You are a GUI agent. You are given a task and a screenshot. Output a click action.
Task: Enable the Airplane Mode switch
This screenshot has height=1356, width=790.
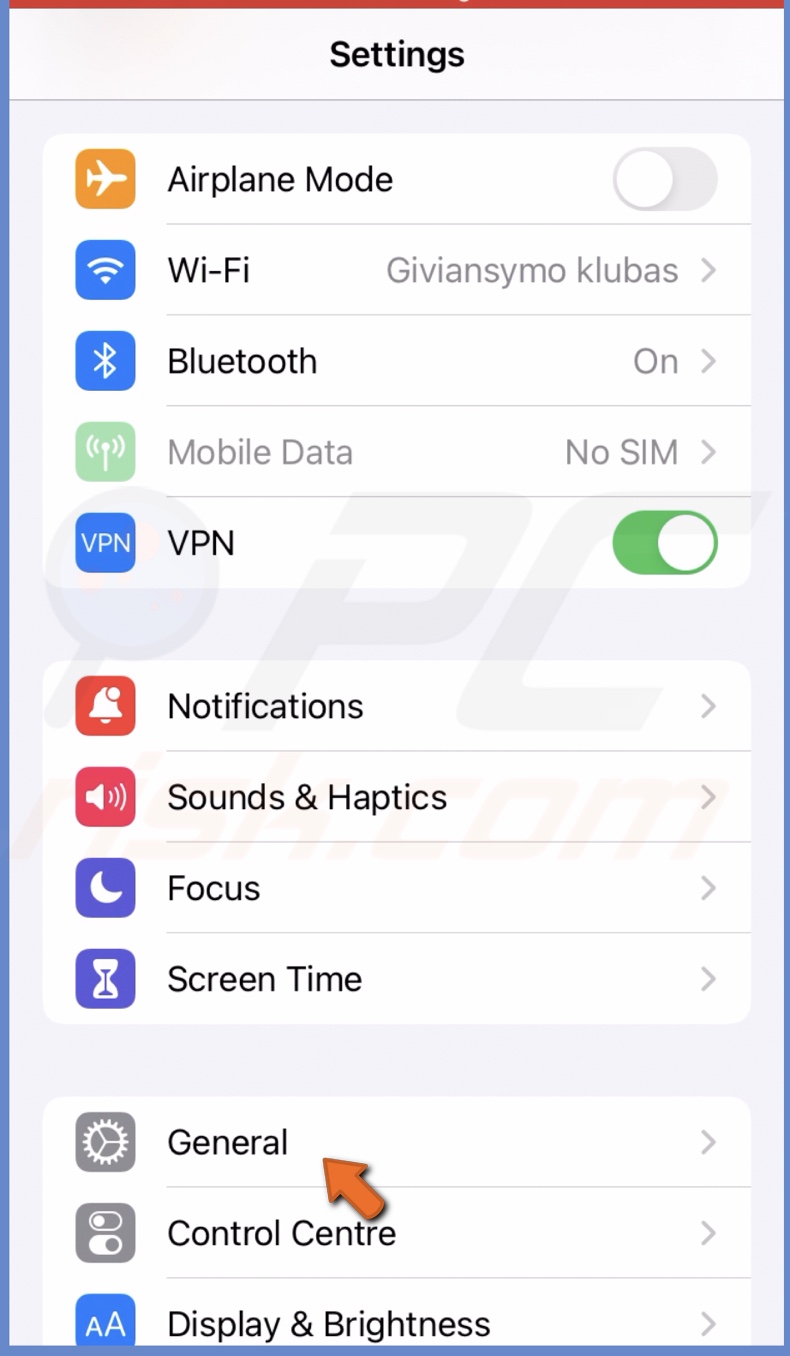tap(664, 180)
